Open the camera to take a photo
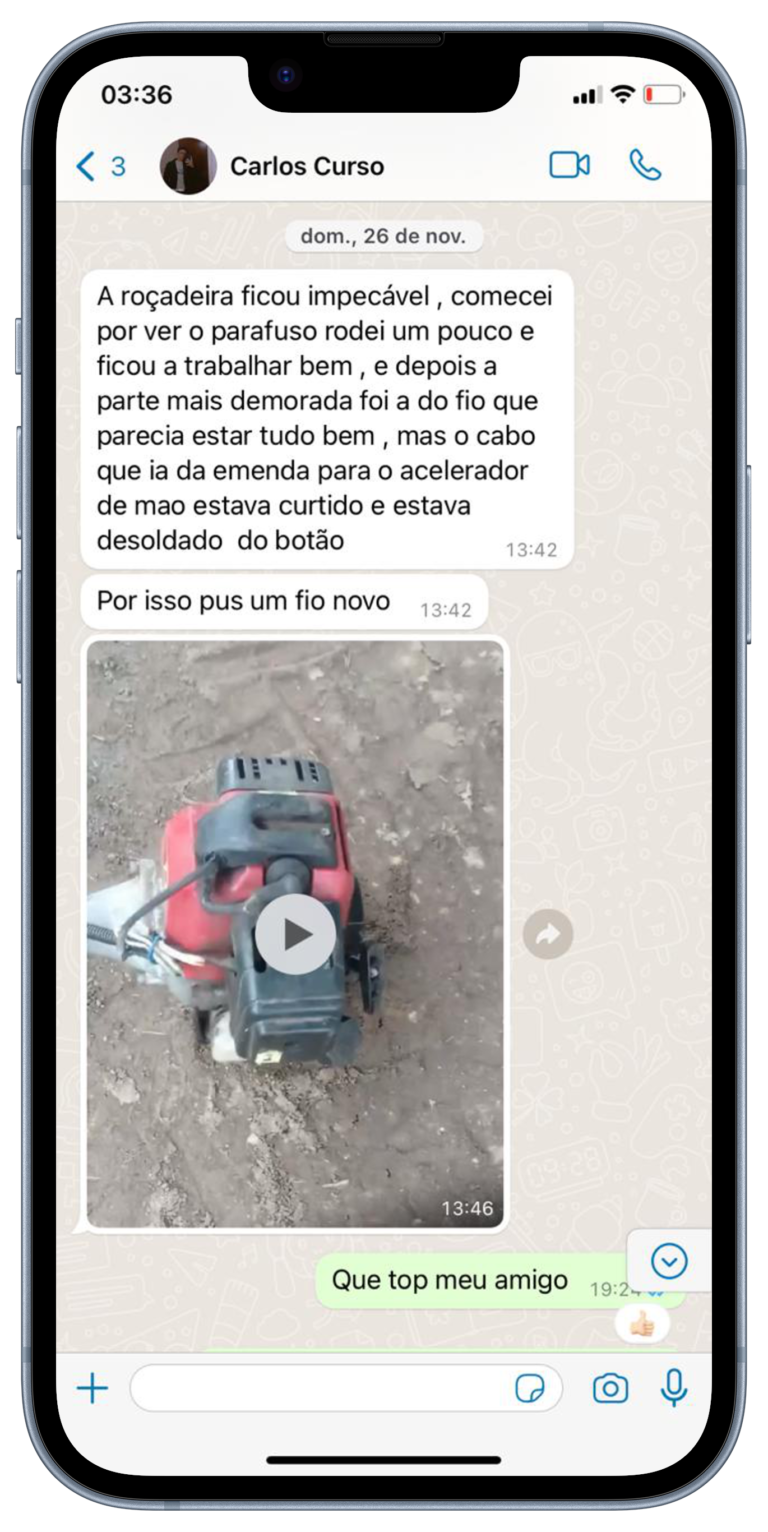This screenshot has width=768, height=1532. pos(610,1388)
